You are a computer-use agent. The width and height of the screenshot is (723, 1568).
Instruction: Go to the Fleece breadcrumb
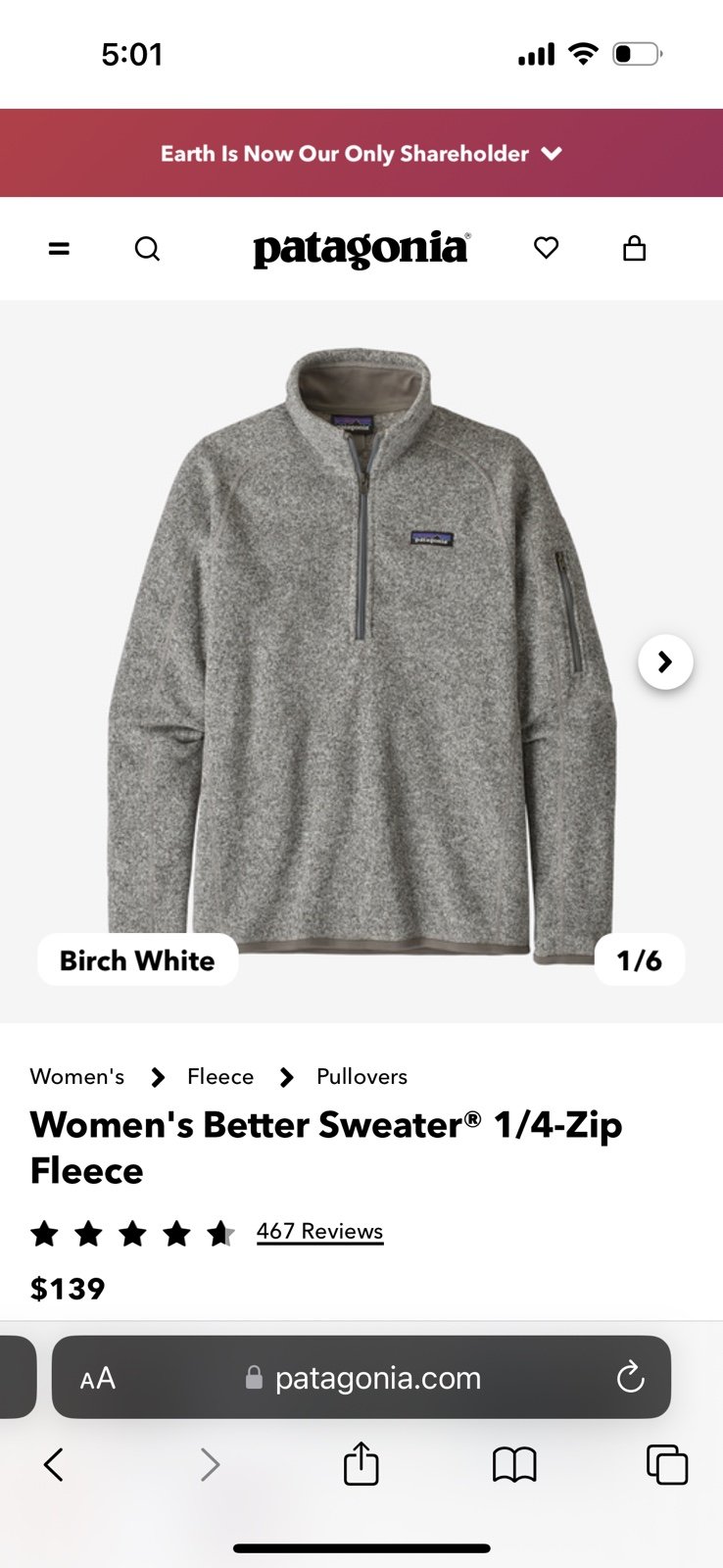tap(220, 1076)
